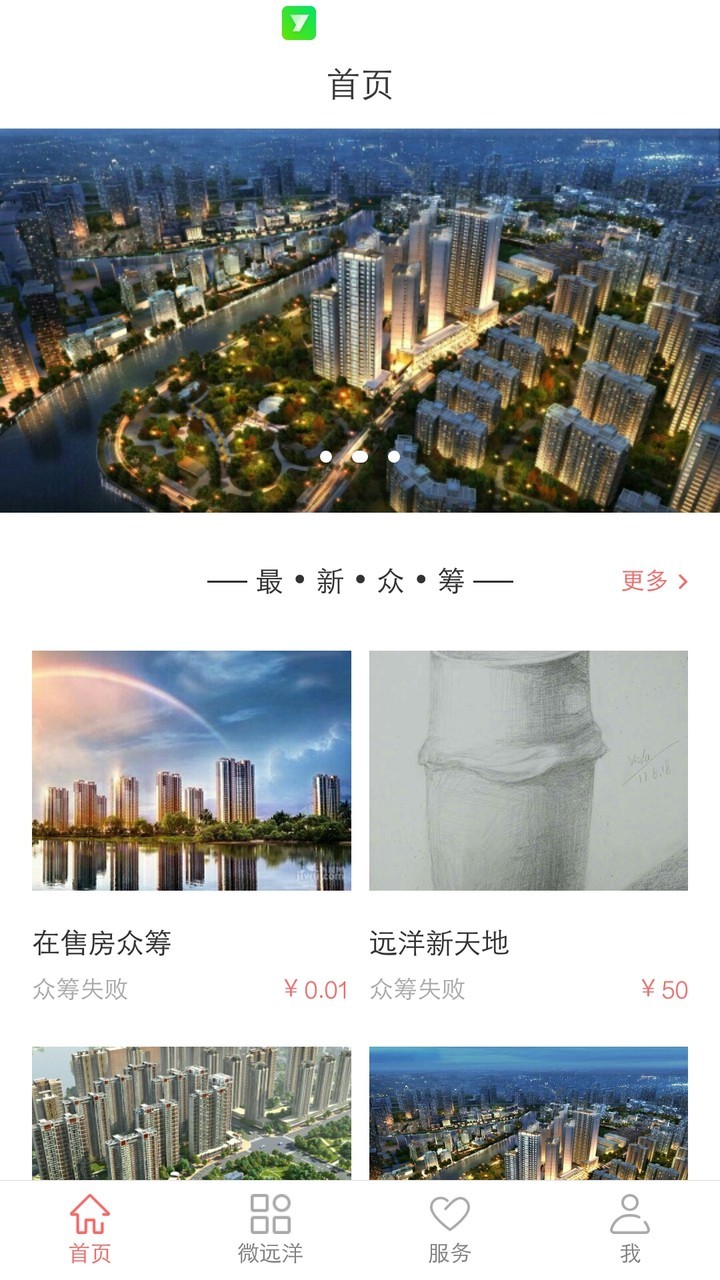720x1280 pixels.
Task: Open the 更多 link for latest crowdfunding
Action: pos(654,581)
